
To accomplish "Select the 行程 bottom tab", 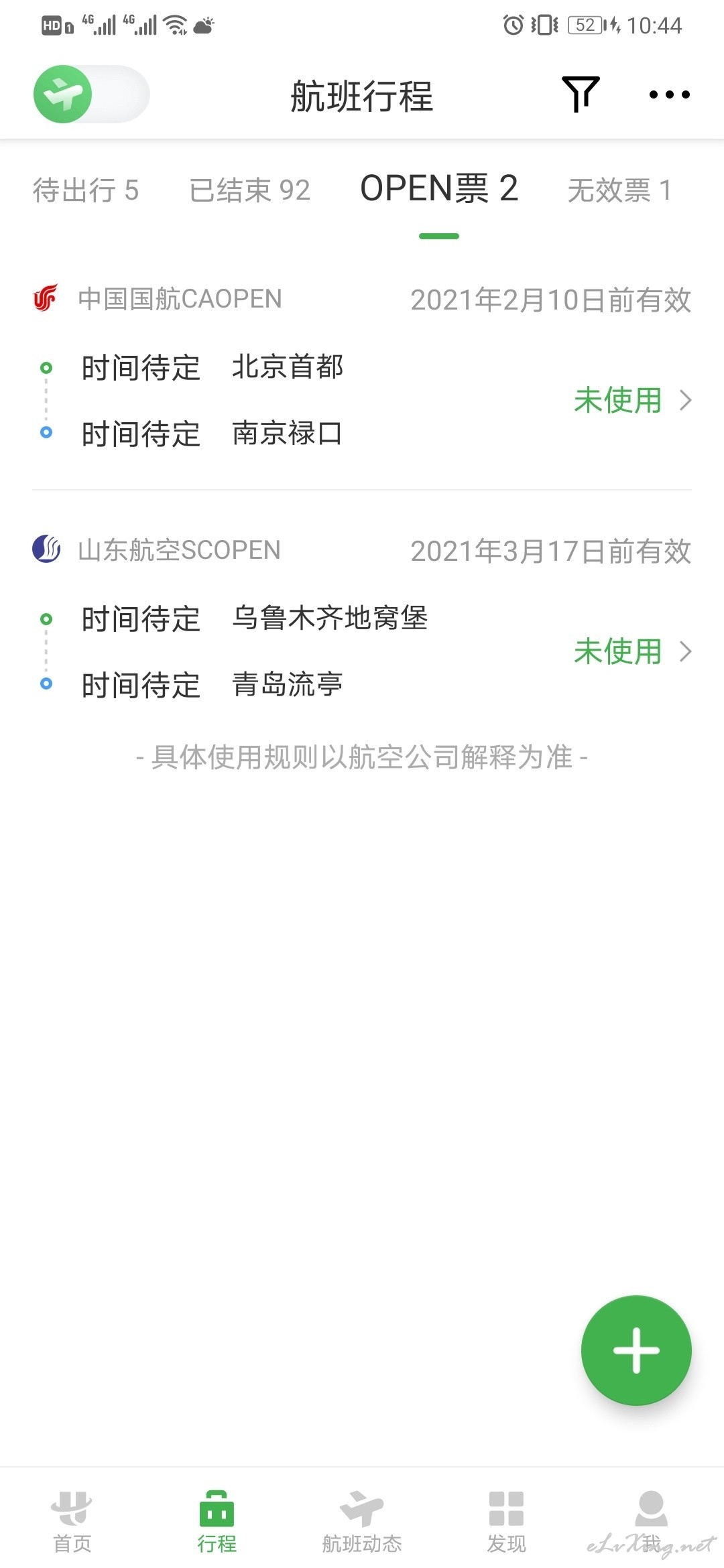I will tap(217, 1521).
